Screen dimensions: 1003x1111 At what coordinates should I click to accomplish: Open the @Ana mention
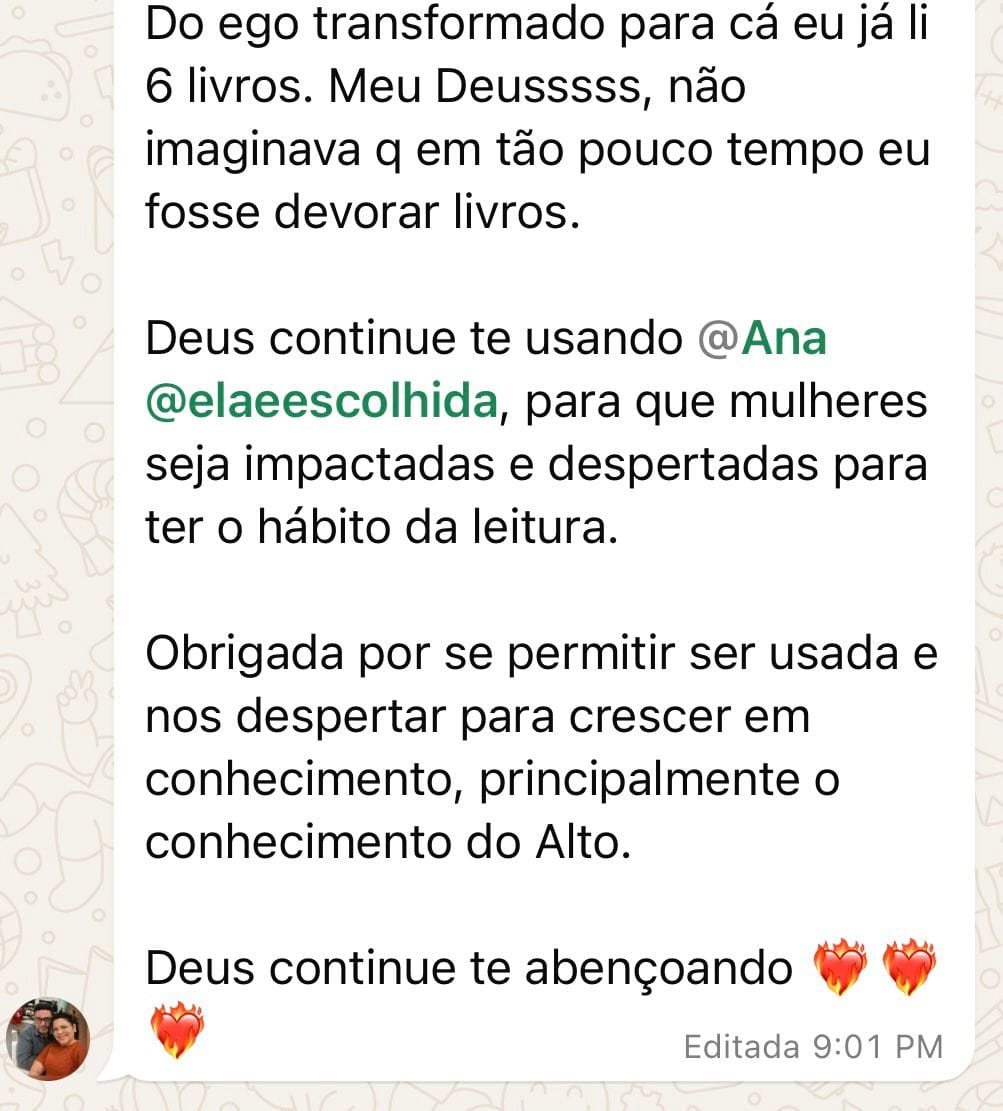point(763,340)
